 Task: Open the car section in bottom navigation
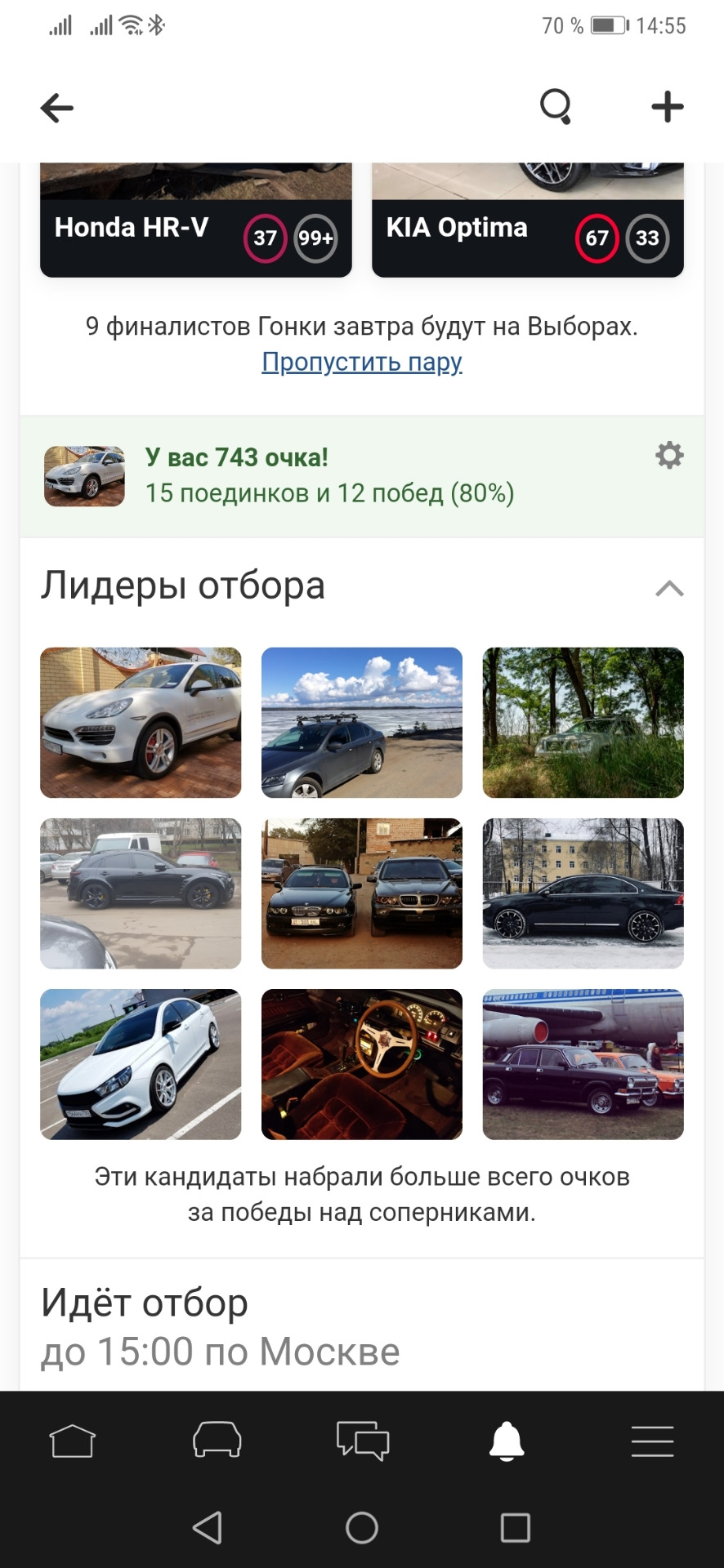click(217, 1441)
